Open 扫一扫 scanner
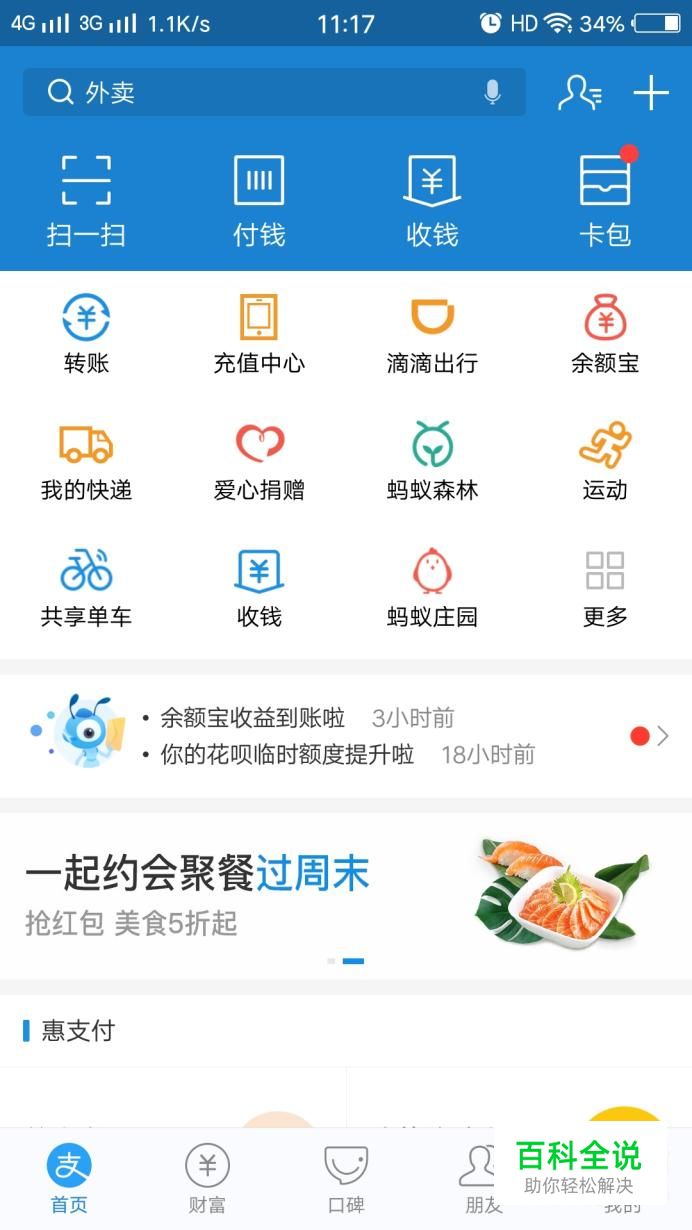The height and width of the screenshot is (1230, 692). tap(86, 200)
